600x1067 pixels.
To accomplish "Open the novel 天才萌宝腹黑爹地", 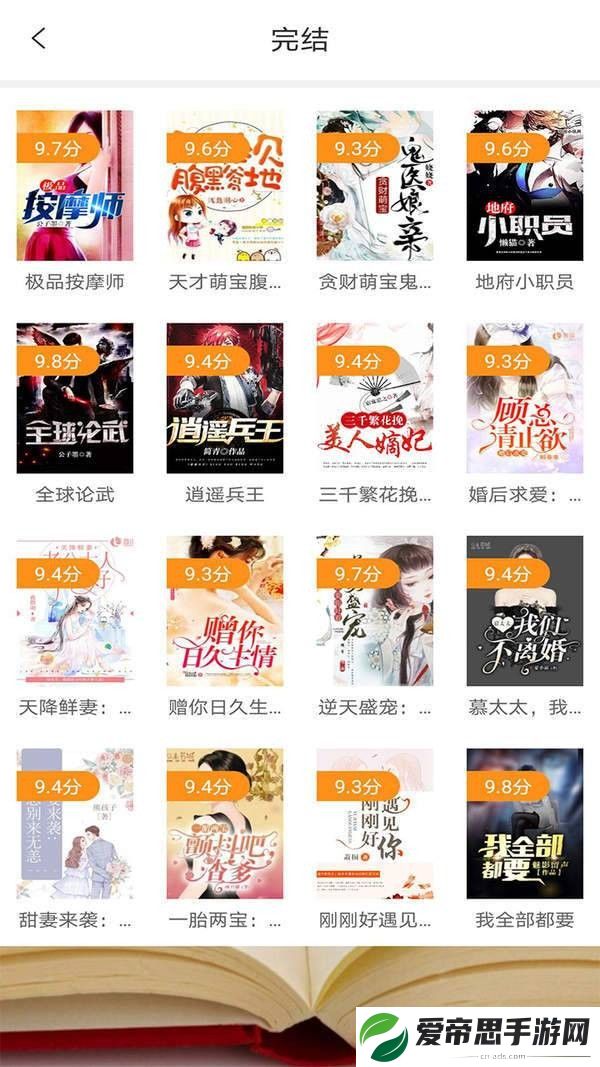I will (x=225, y=186).
